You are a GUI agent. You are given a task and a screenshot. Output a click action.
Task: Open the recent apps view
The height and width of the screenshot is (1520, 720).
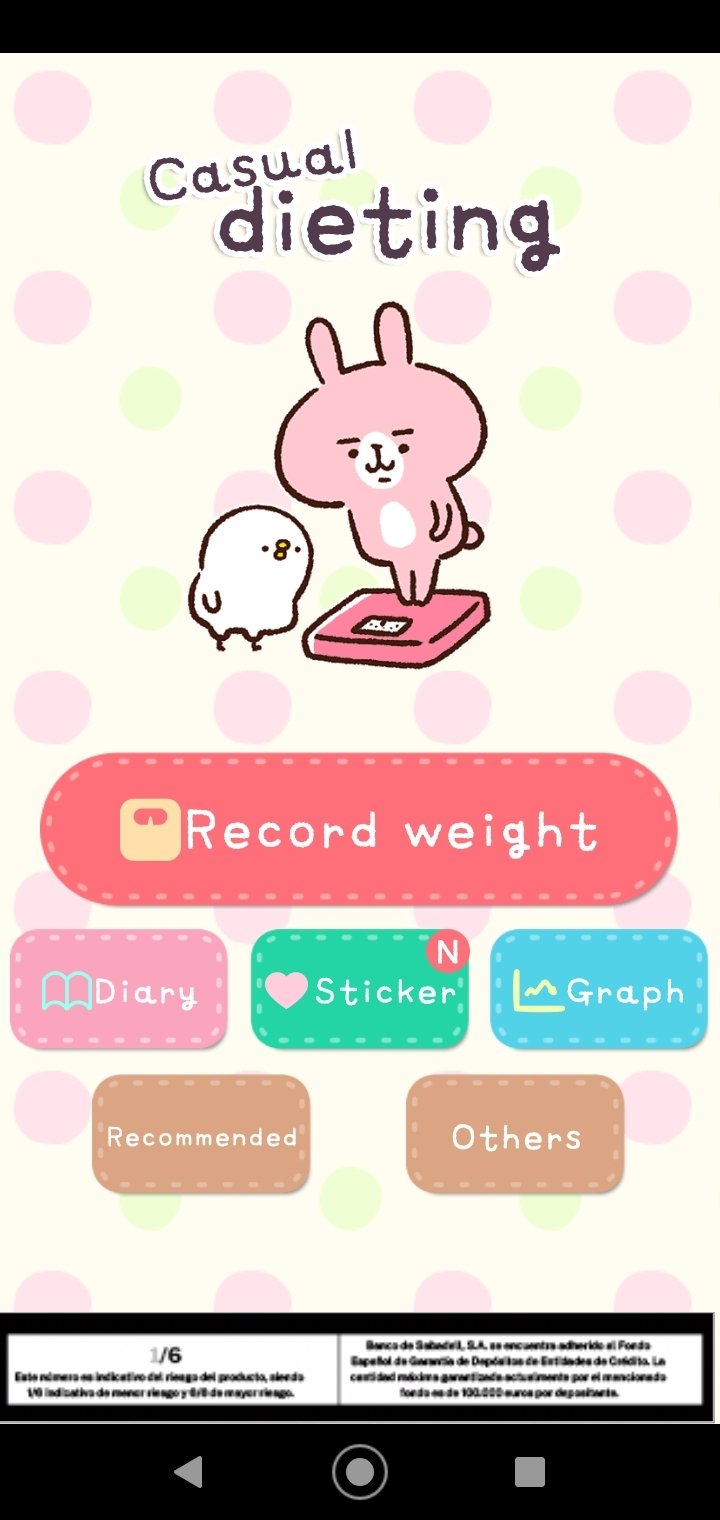[x=529, y=1472]
